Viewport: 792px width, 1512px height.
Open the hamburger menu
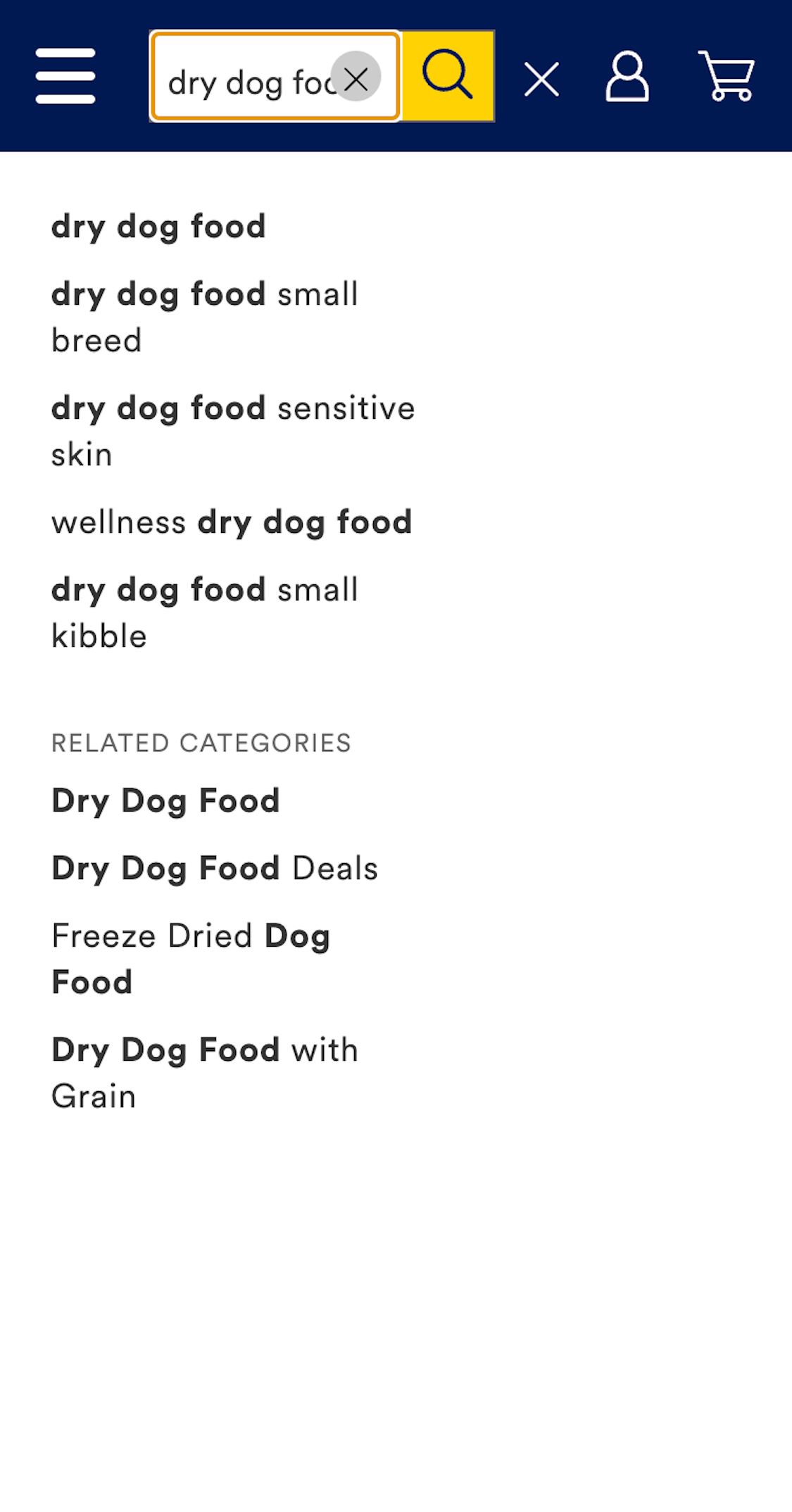(x=65, y=76)
